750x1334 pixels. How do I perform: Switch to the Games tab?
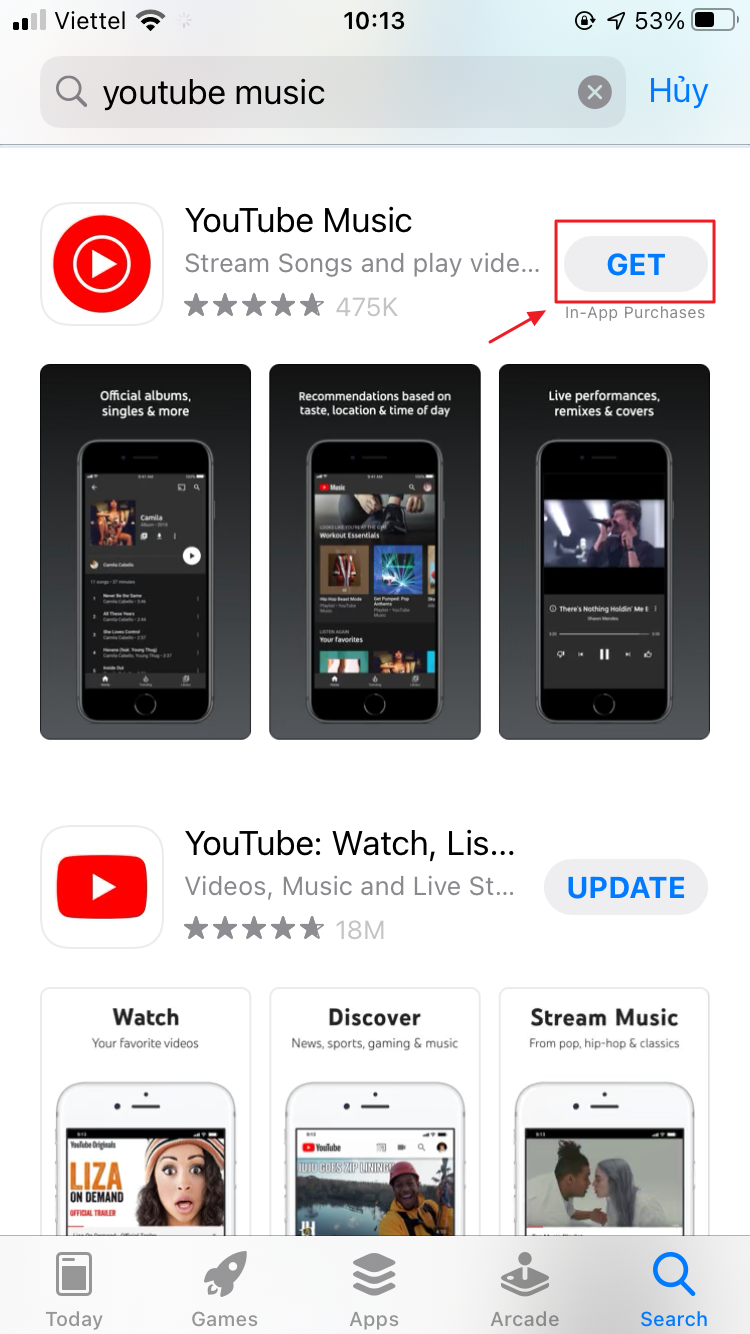pyautogui.click(x=225, y=1288)
